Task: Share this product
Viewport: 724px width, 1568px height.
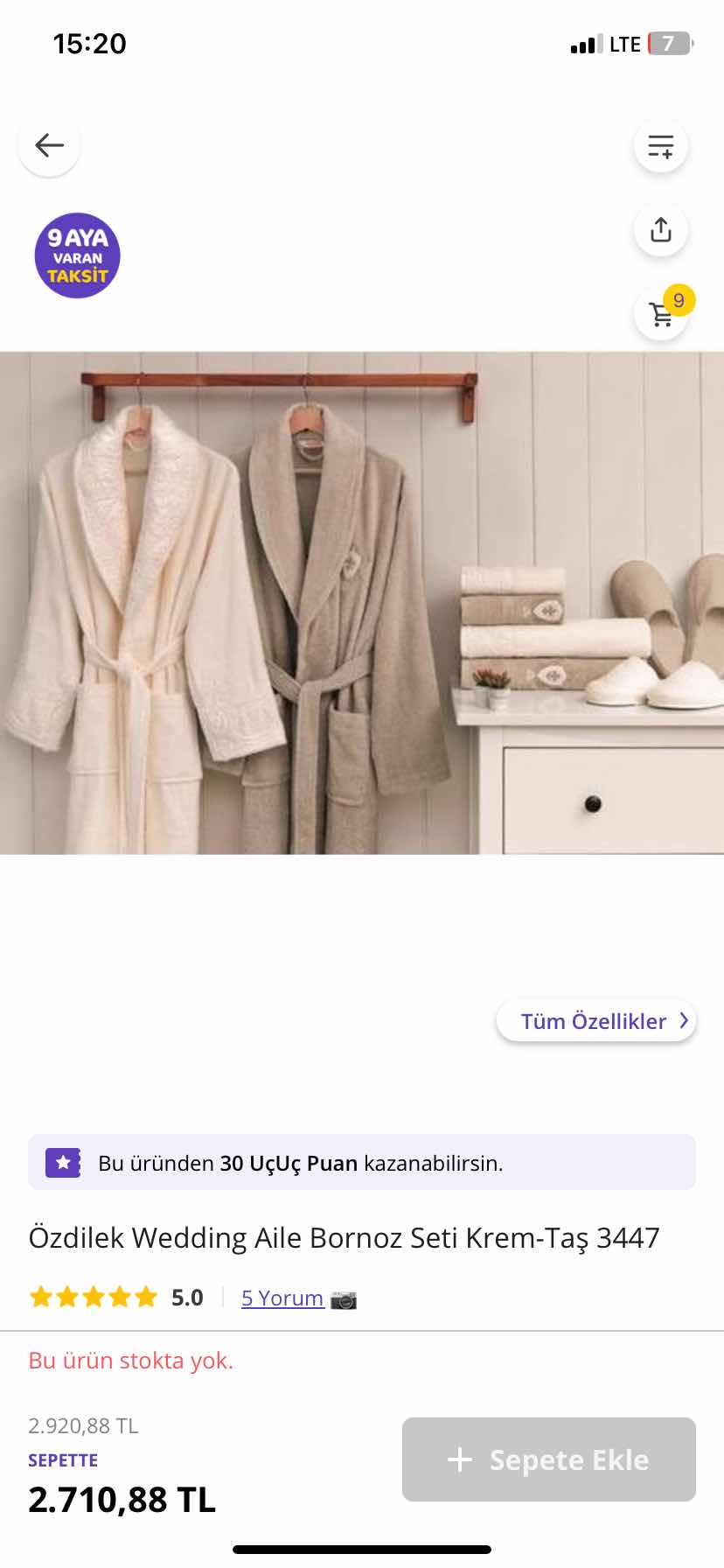Action: pos(660,230)
